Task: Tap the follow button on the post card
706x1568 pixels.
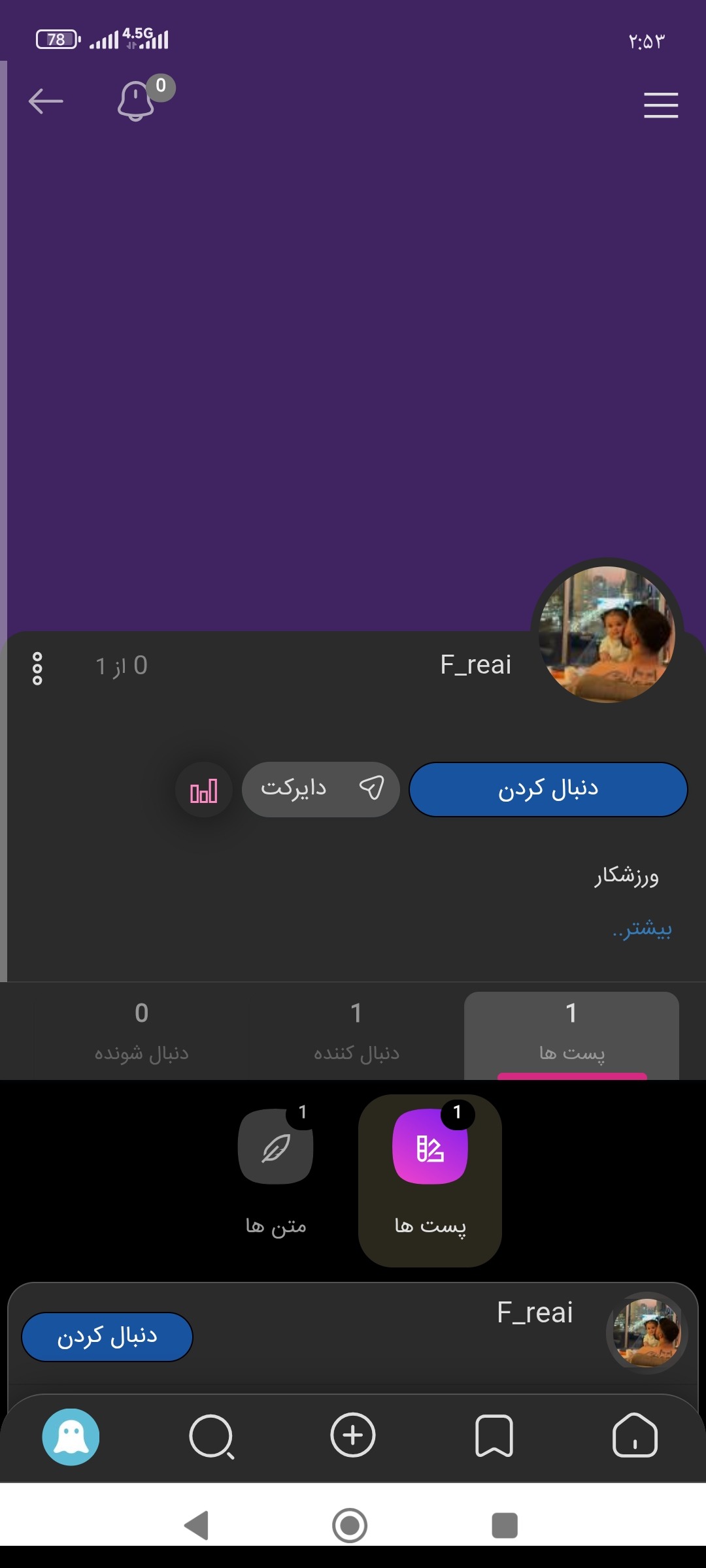Action: click(x=107, y=1337)
